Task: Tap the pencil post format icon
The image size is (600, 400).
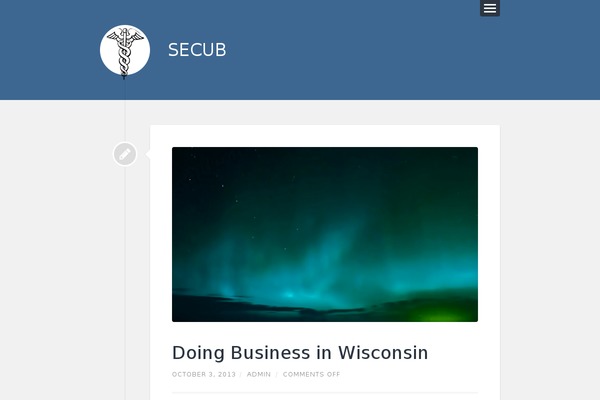Action: (124, 154)
